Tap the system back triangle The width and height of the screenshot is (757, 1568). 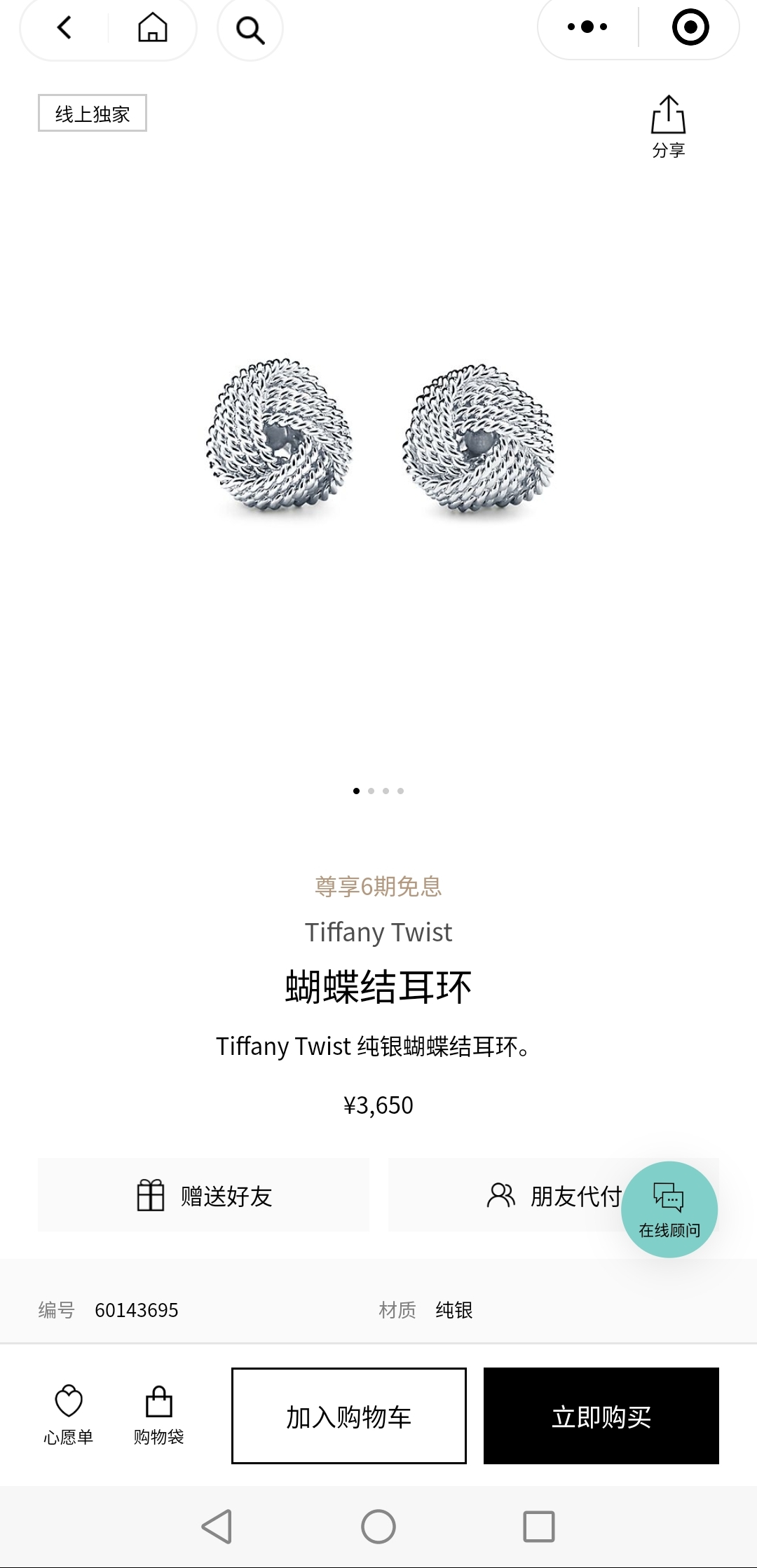pos(217,1526)
